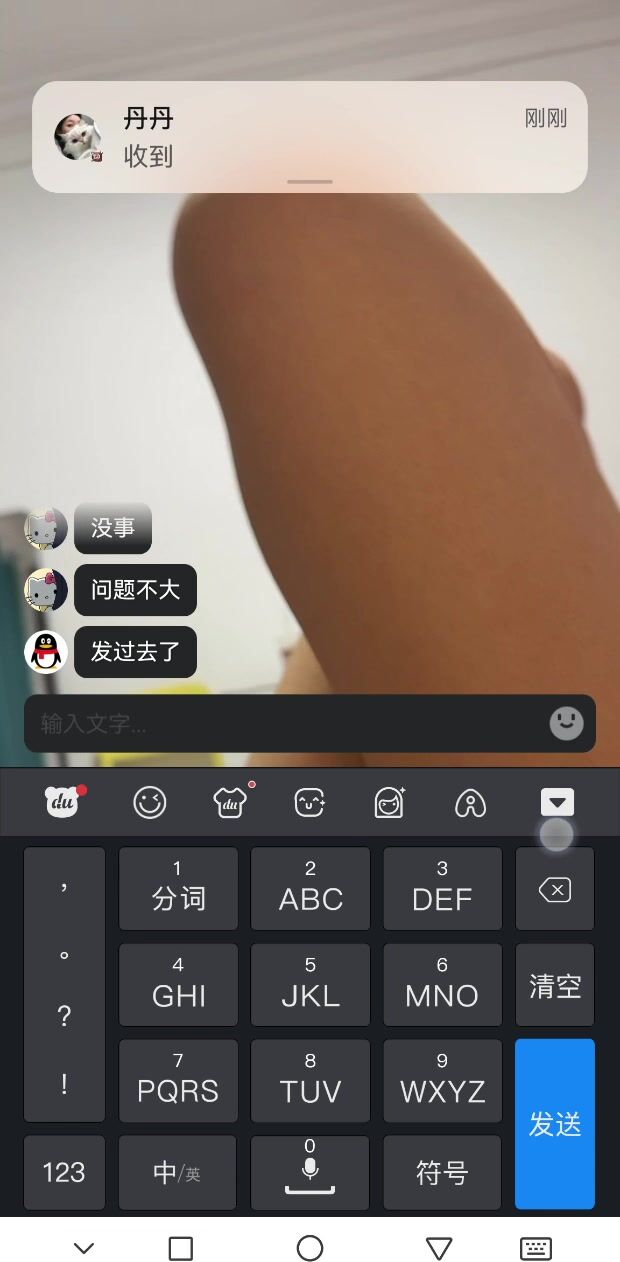
Task: Open the du Baidu input menu
Action: click(x=64, y=802)
